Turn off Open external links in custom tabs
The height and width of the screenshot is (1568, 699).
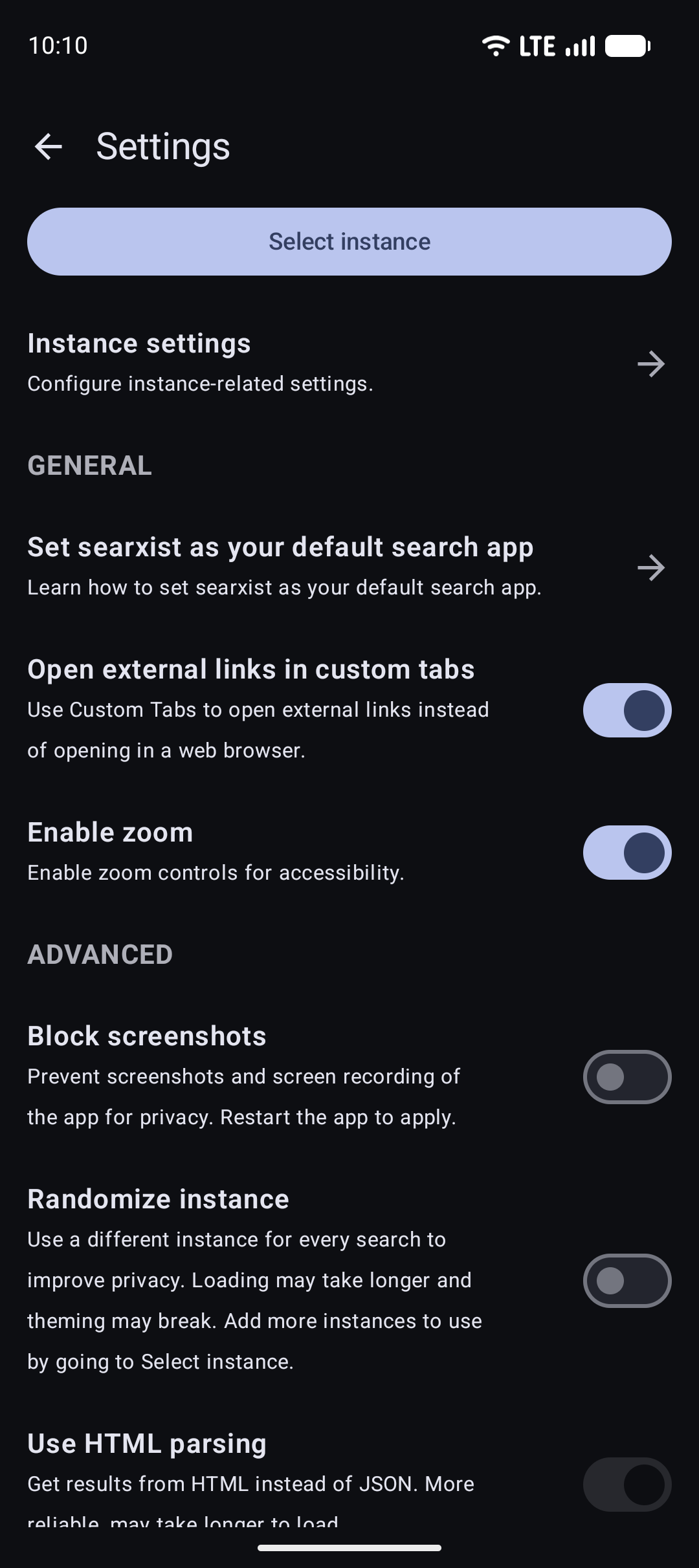(x=627, y=710)
